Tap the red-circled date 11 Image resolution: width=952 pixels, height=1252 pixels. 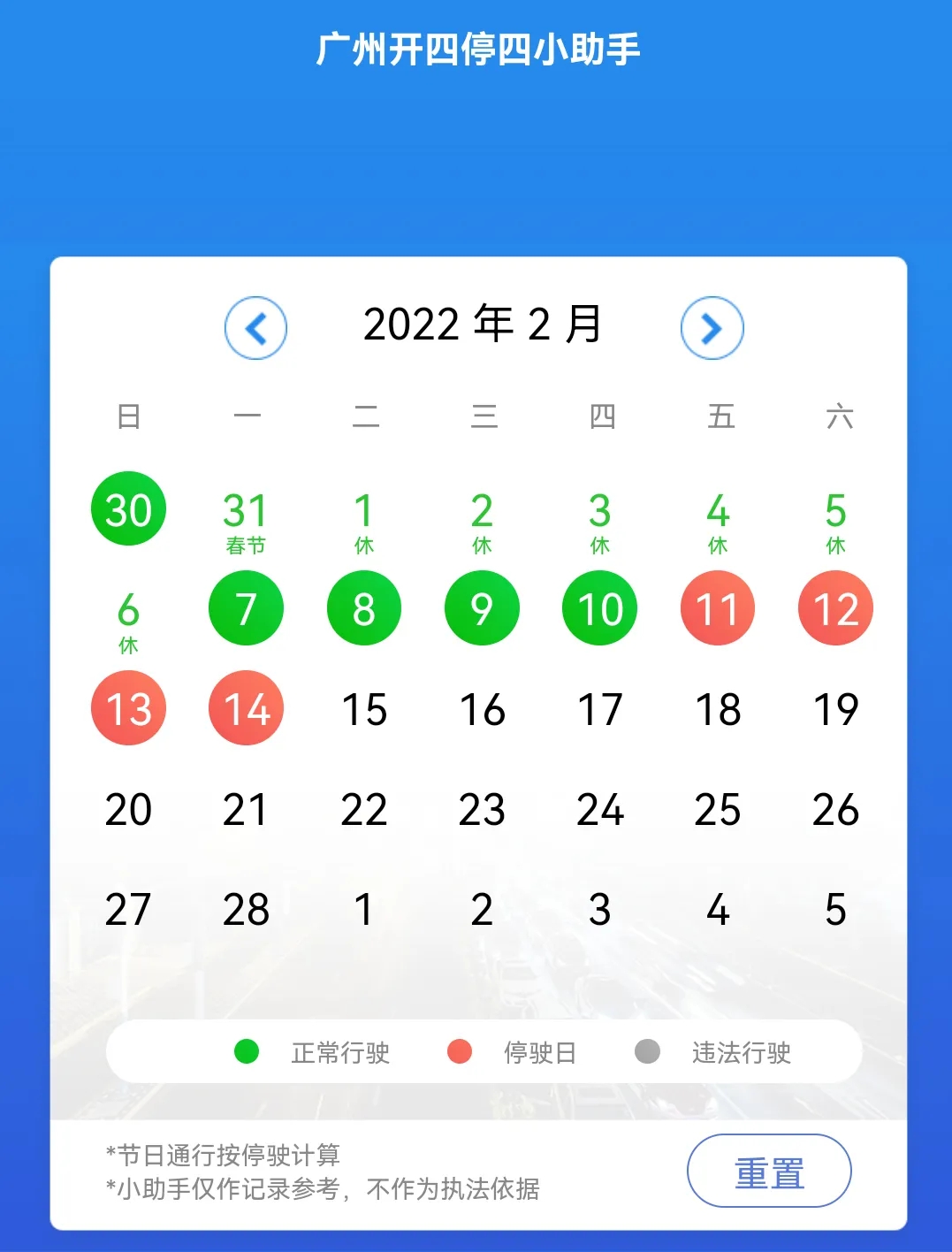point(718,608)
